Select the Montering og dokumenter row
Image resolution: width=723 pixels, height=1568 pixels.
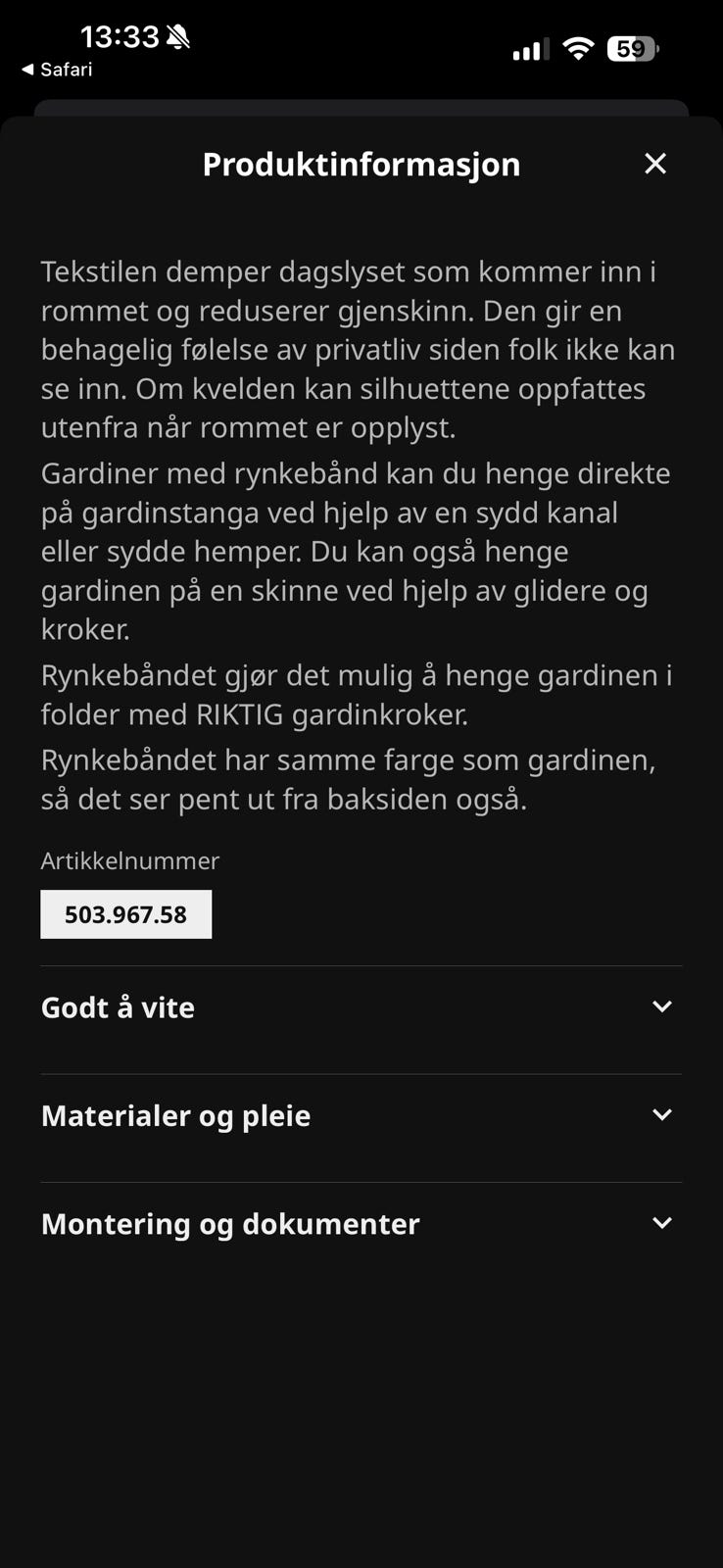click(x=230, y=1223)
